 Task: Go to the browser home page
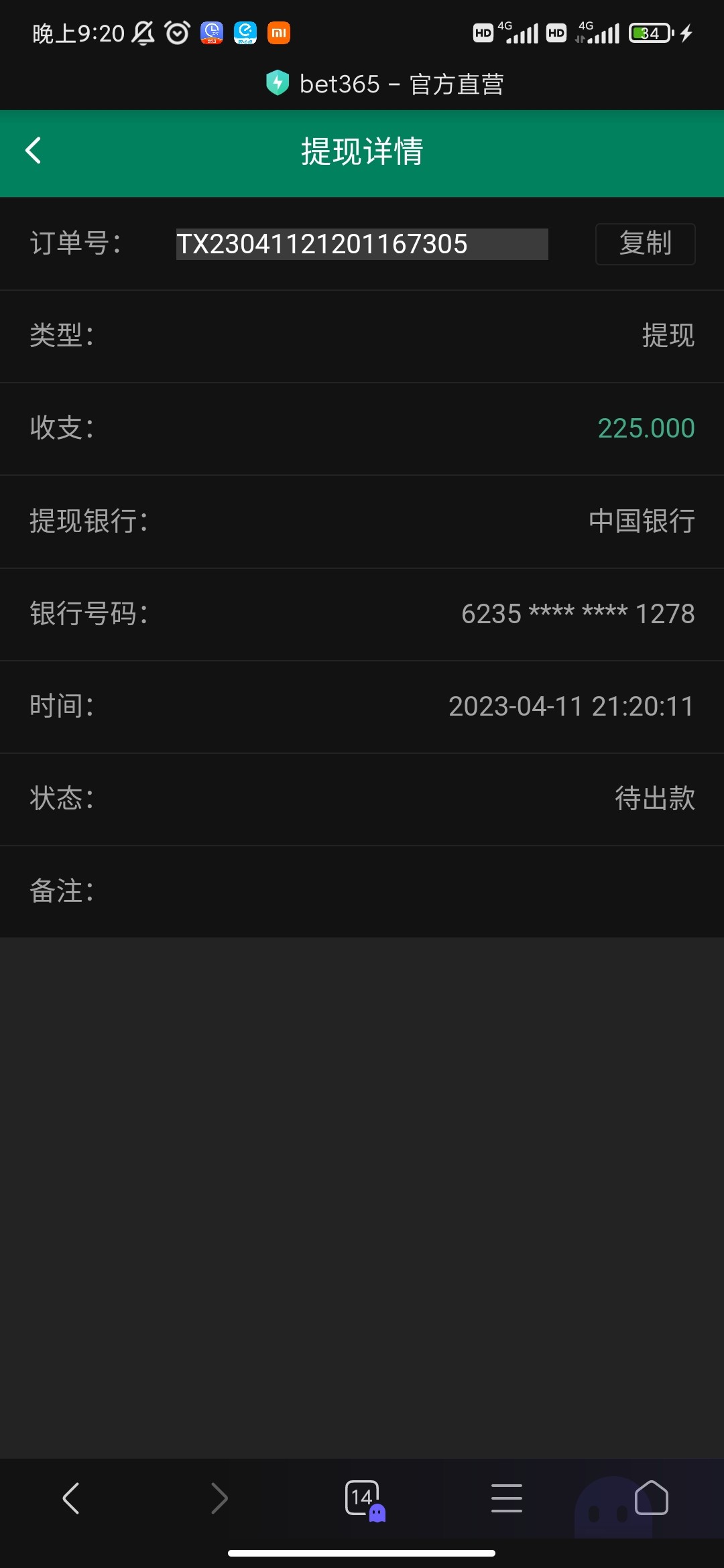651,1498
